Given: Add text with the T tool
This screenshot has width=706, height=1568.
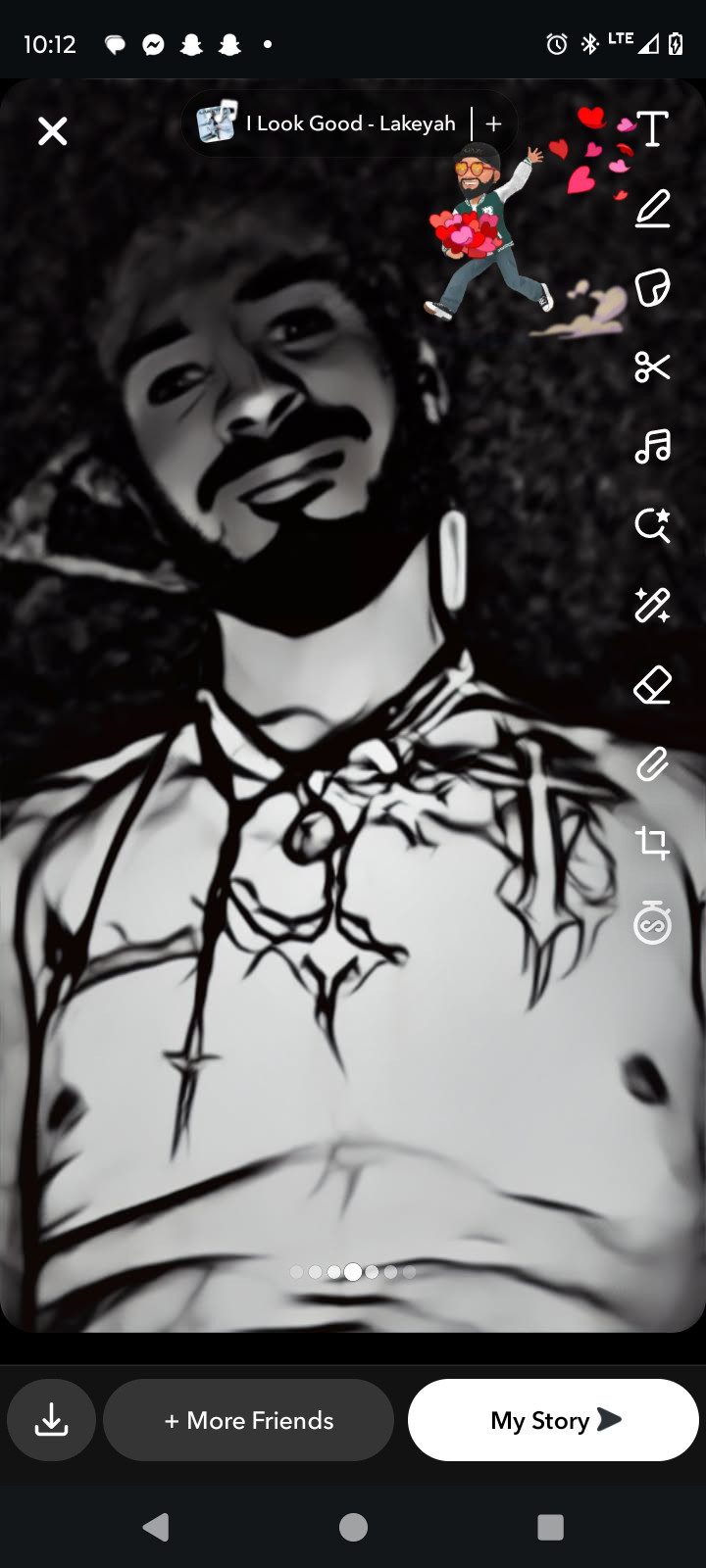Looking at the screenshot, I should (x=652, y=129).
